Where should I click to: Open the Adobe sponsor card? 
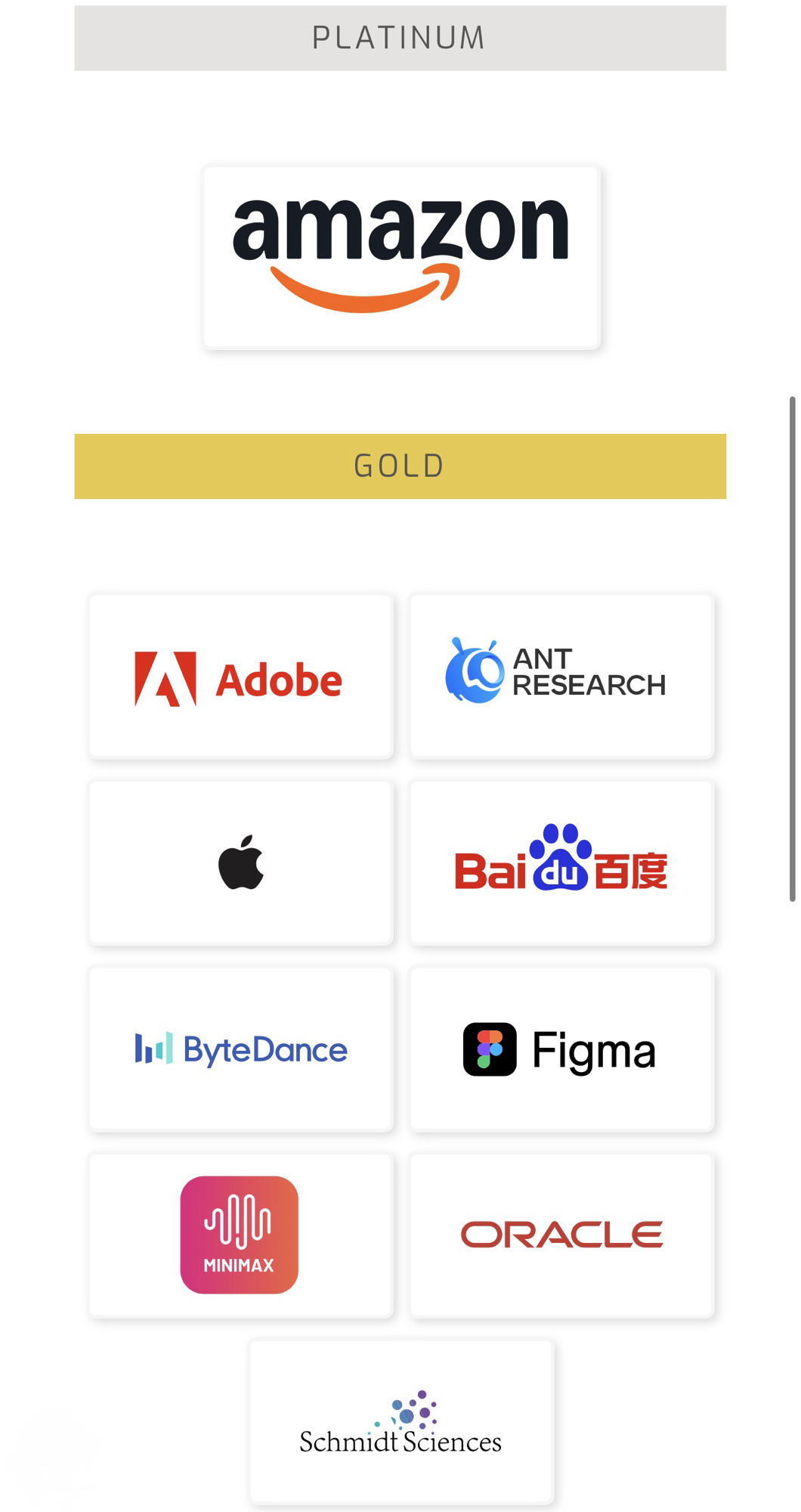point(241,677)
